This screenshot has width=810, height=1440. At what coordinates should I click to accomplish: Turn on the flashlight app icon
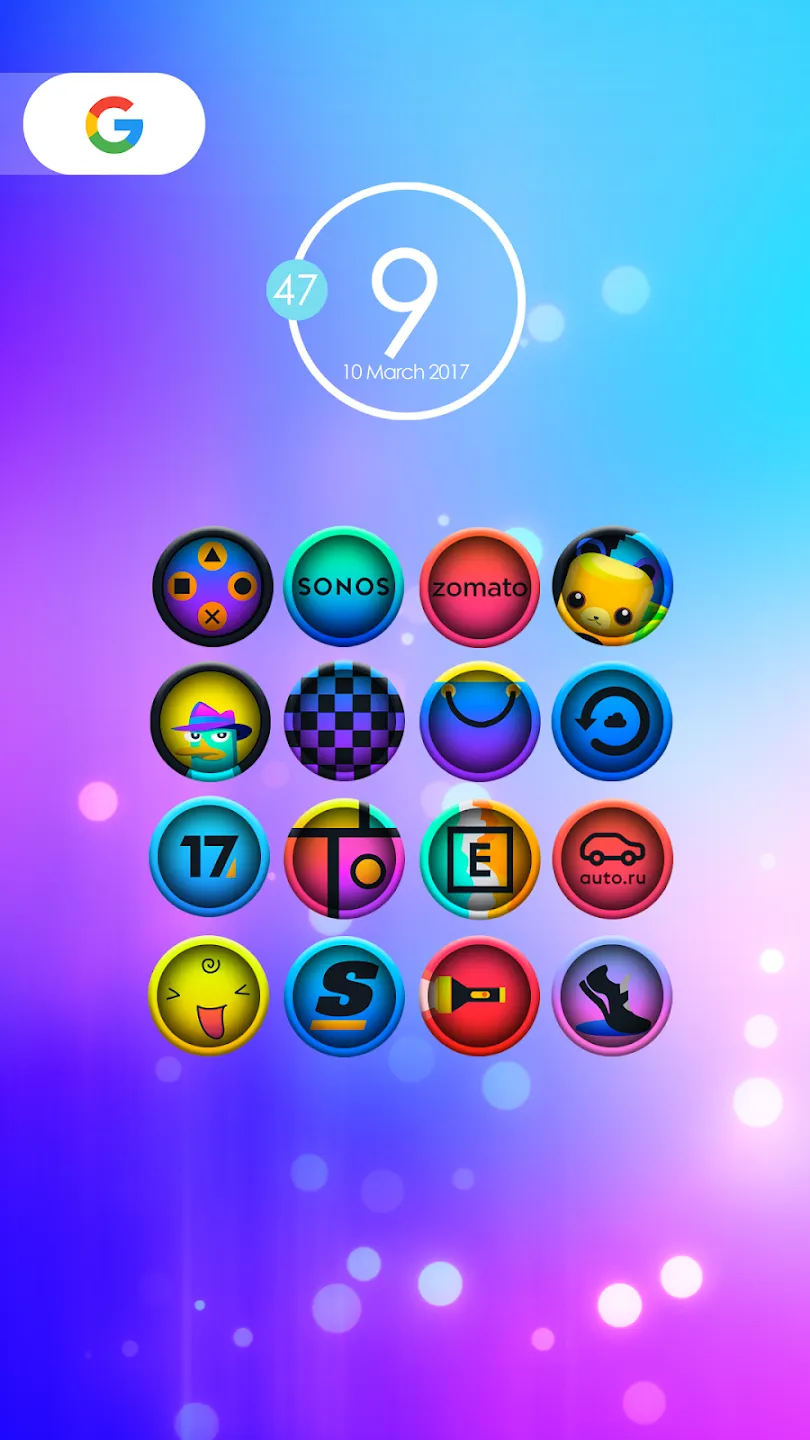pyautogui.click(x=480, y=996)
